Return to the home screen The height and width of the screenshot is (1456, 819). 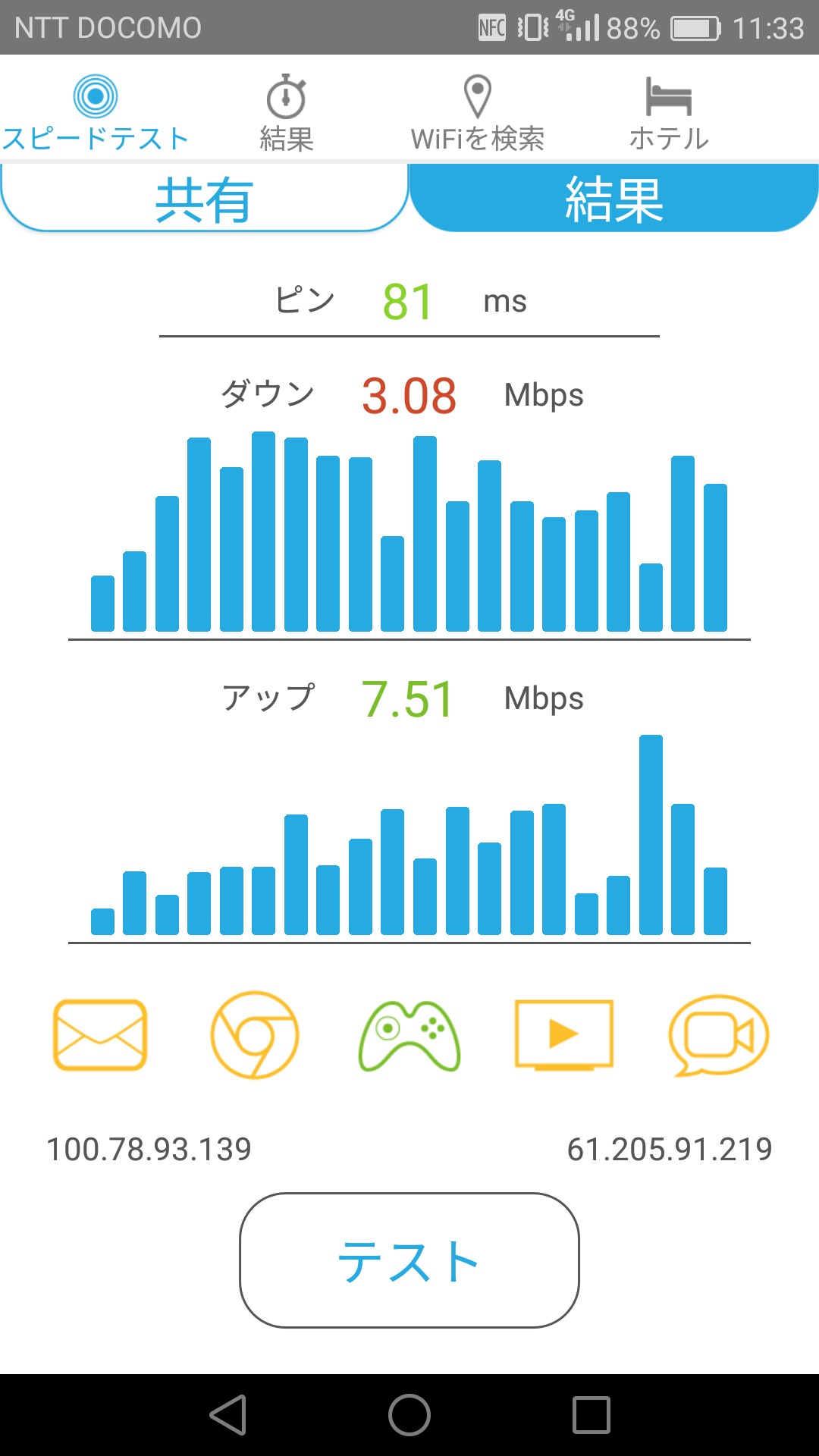pos(409,1415)
